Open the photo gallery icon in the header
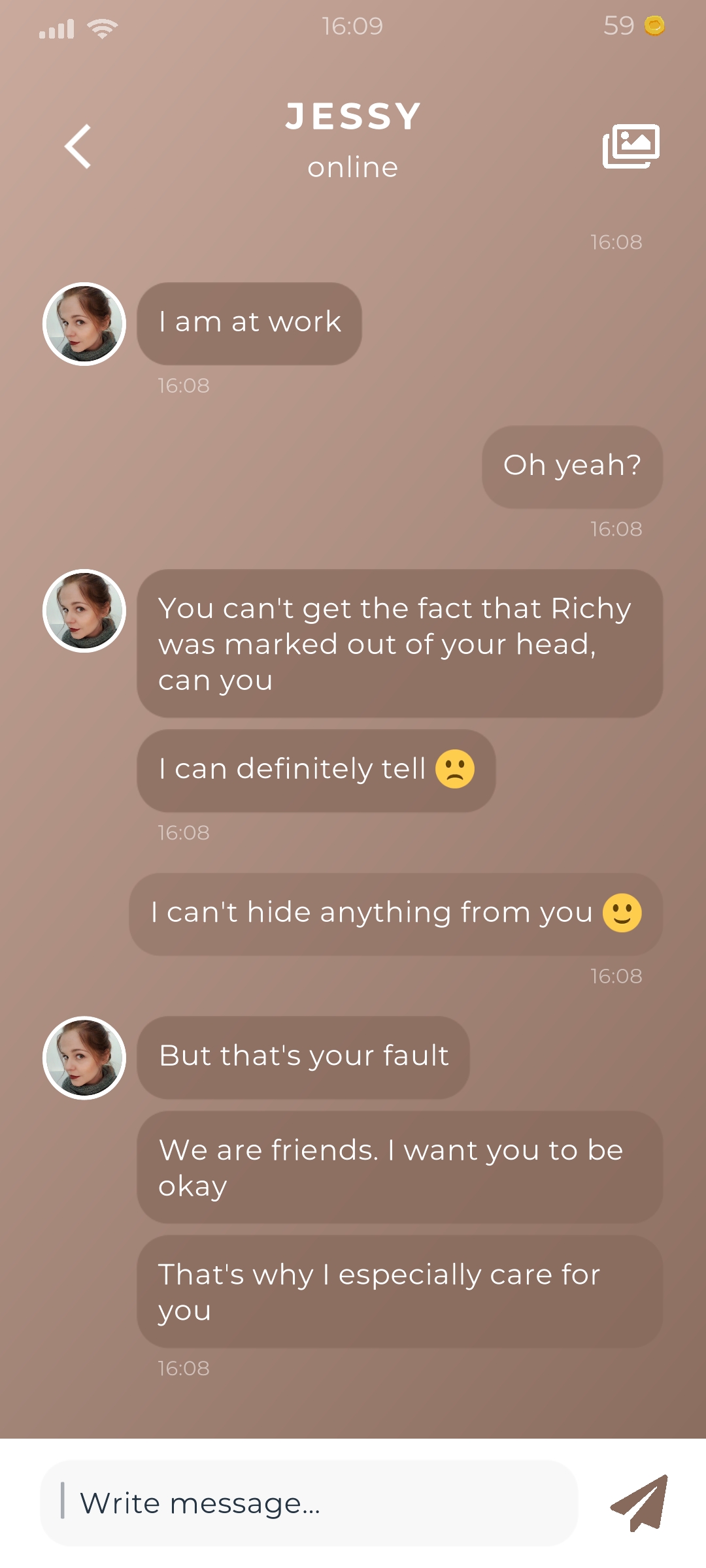The image size is (706, 1568). pos(630,146)
